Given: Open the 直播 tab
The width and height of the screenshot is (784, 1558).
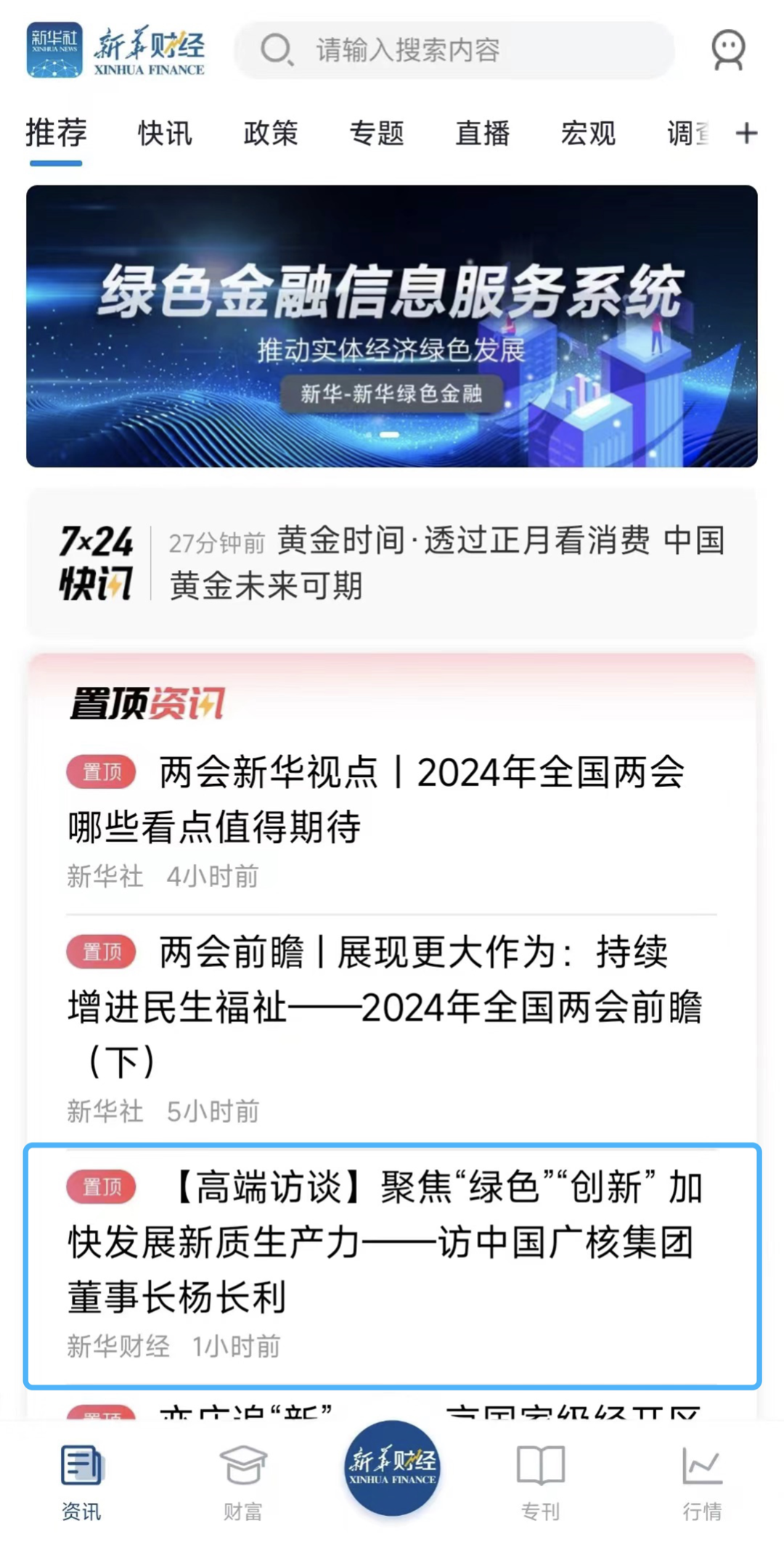Looking at the screenshot, I should [x=482, y=133].
